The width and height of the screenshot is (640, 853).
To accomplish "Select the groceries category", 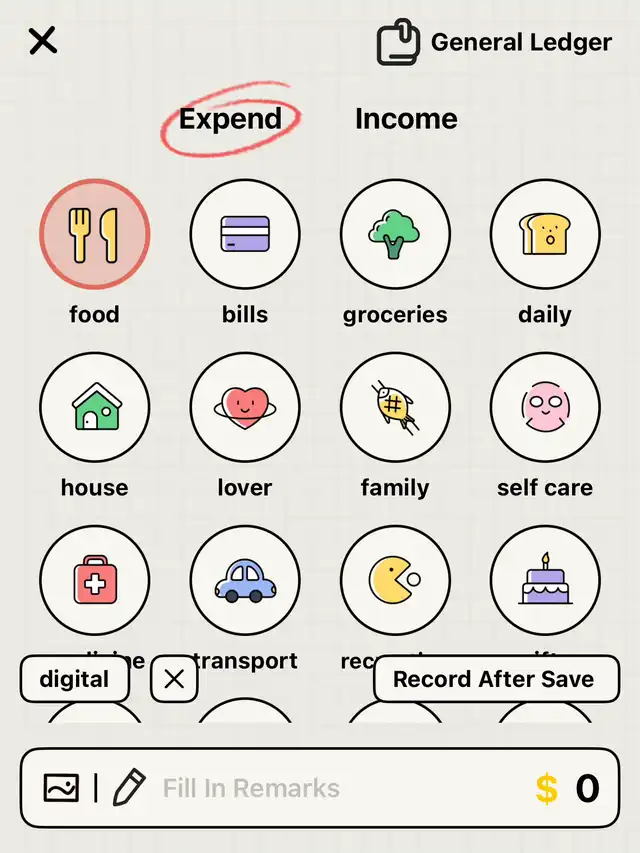I will point(395,234).
